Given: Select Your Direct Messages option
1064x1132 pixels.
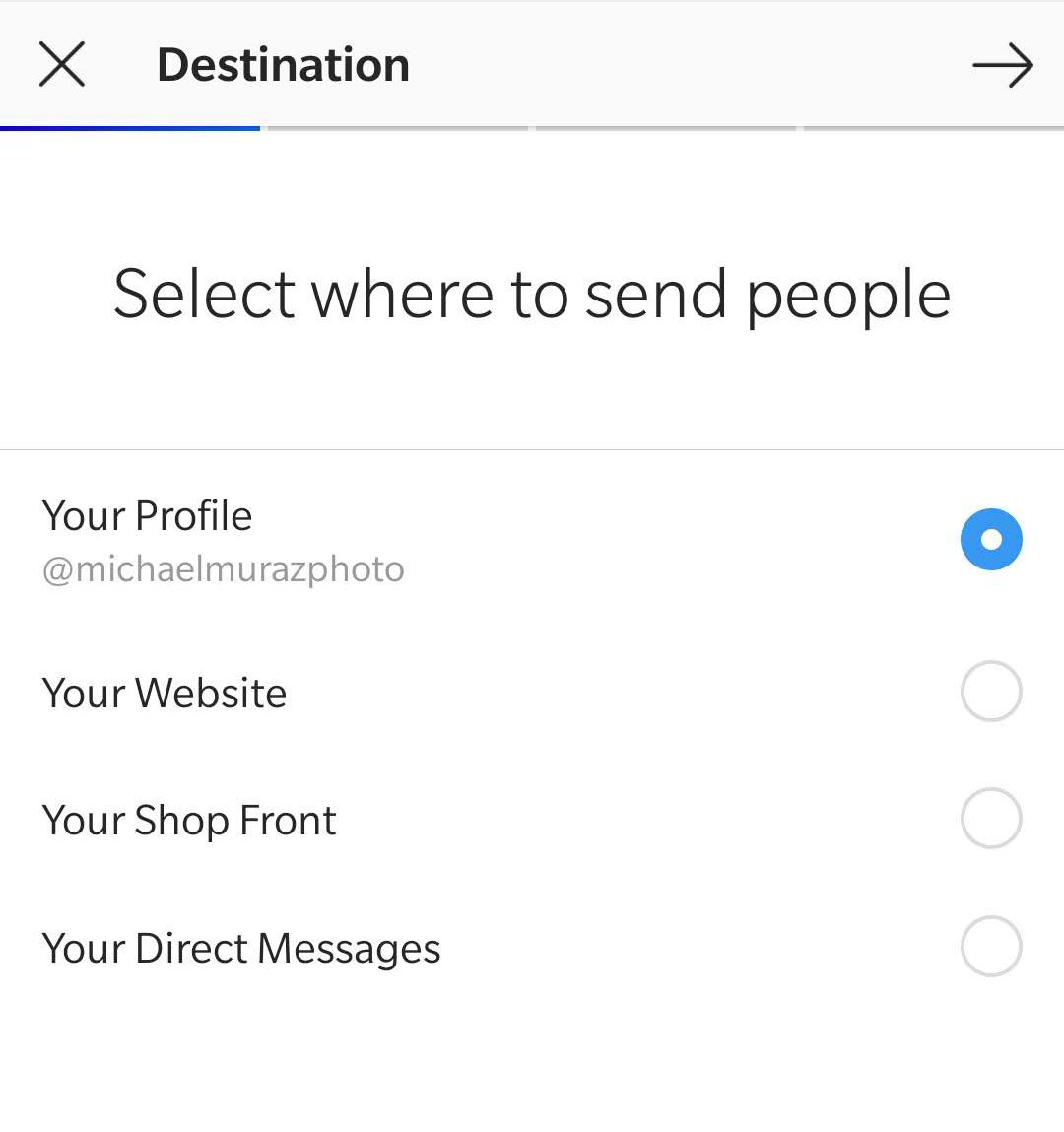Looking at the screenshot, I should tap(990, 947).
